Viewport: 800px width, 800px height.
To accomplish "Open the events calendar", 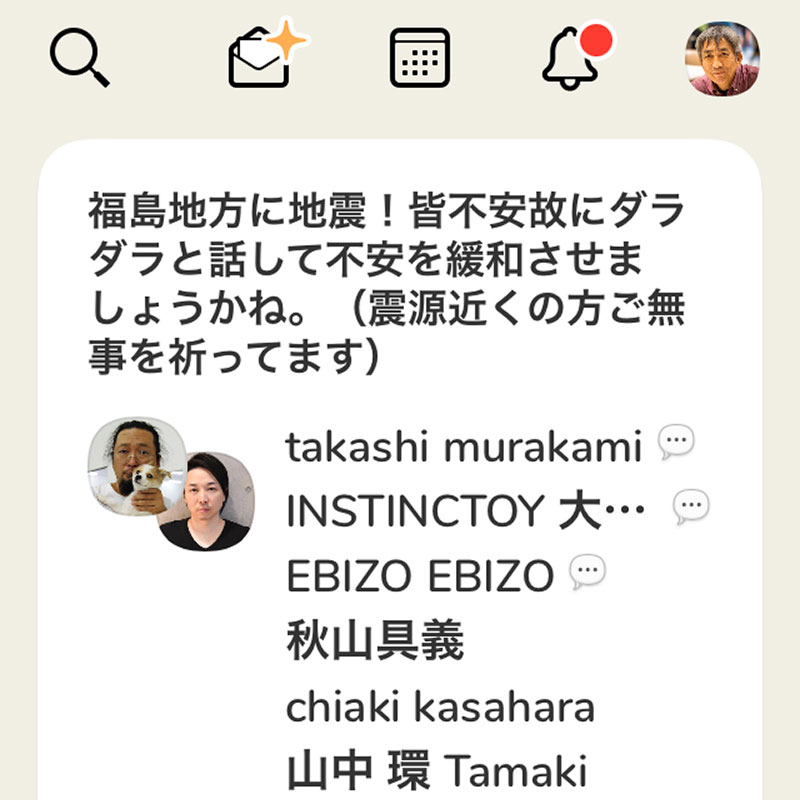I will pyautogui.click(x=420, y=58).
